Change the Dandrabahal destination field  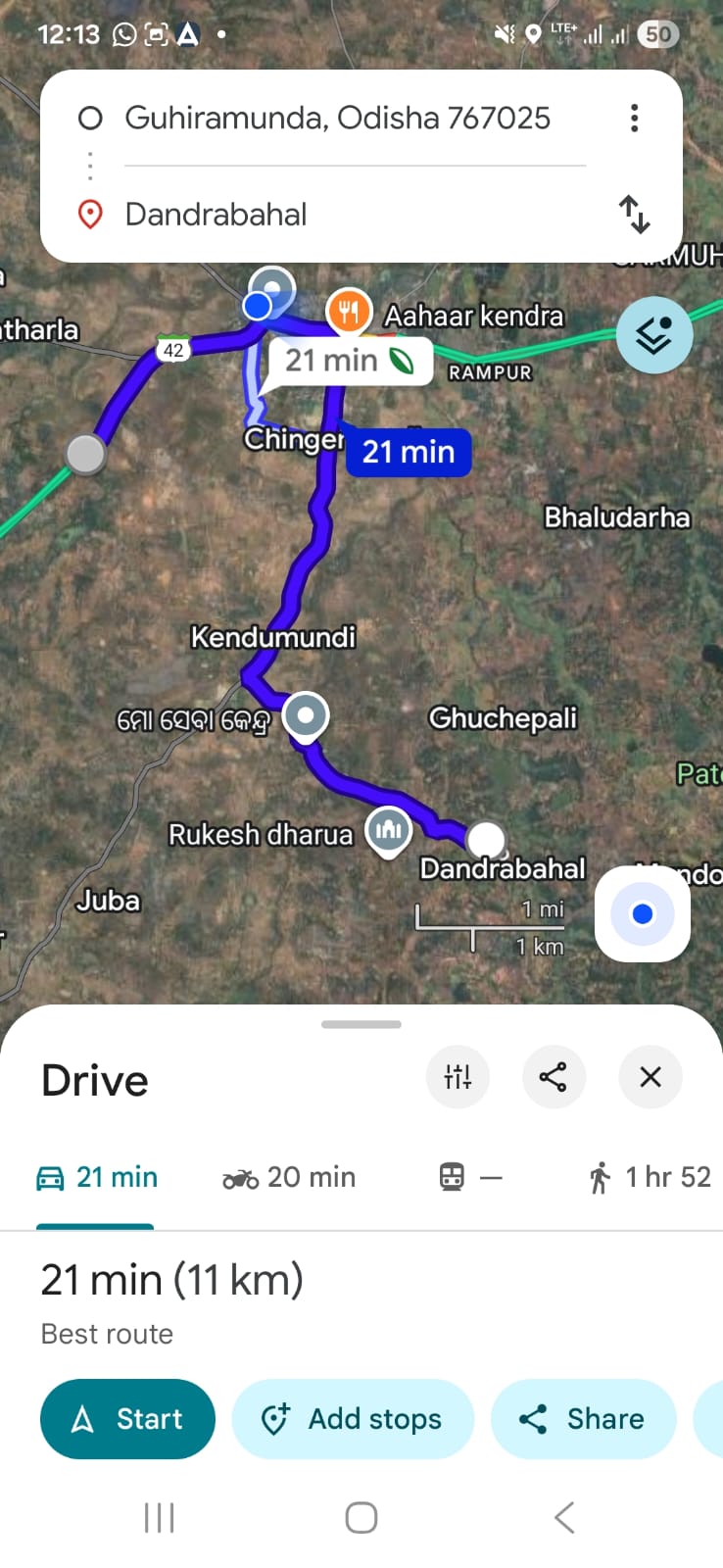[338, 214]
